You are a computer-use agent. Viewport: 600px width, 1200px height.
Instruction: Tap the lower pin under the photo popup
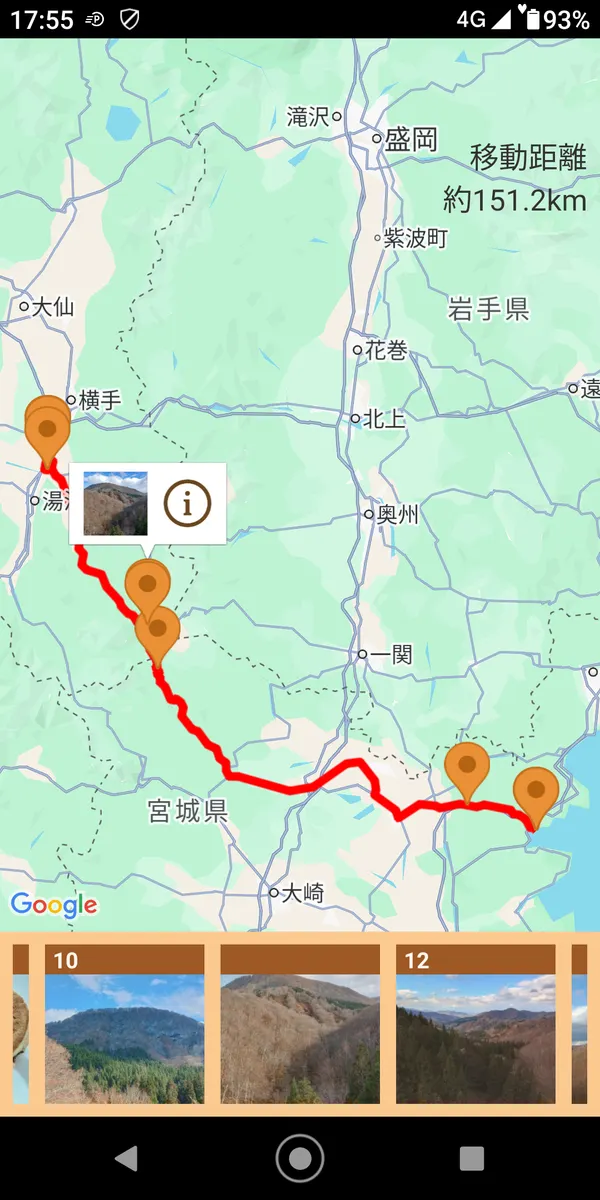(x=158, y=632)
